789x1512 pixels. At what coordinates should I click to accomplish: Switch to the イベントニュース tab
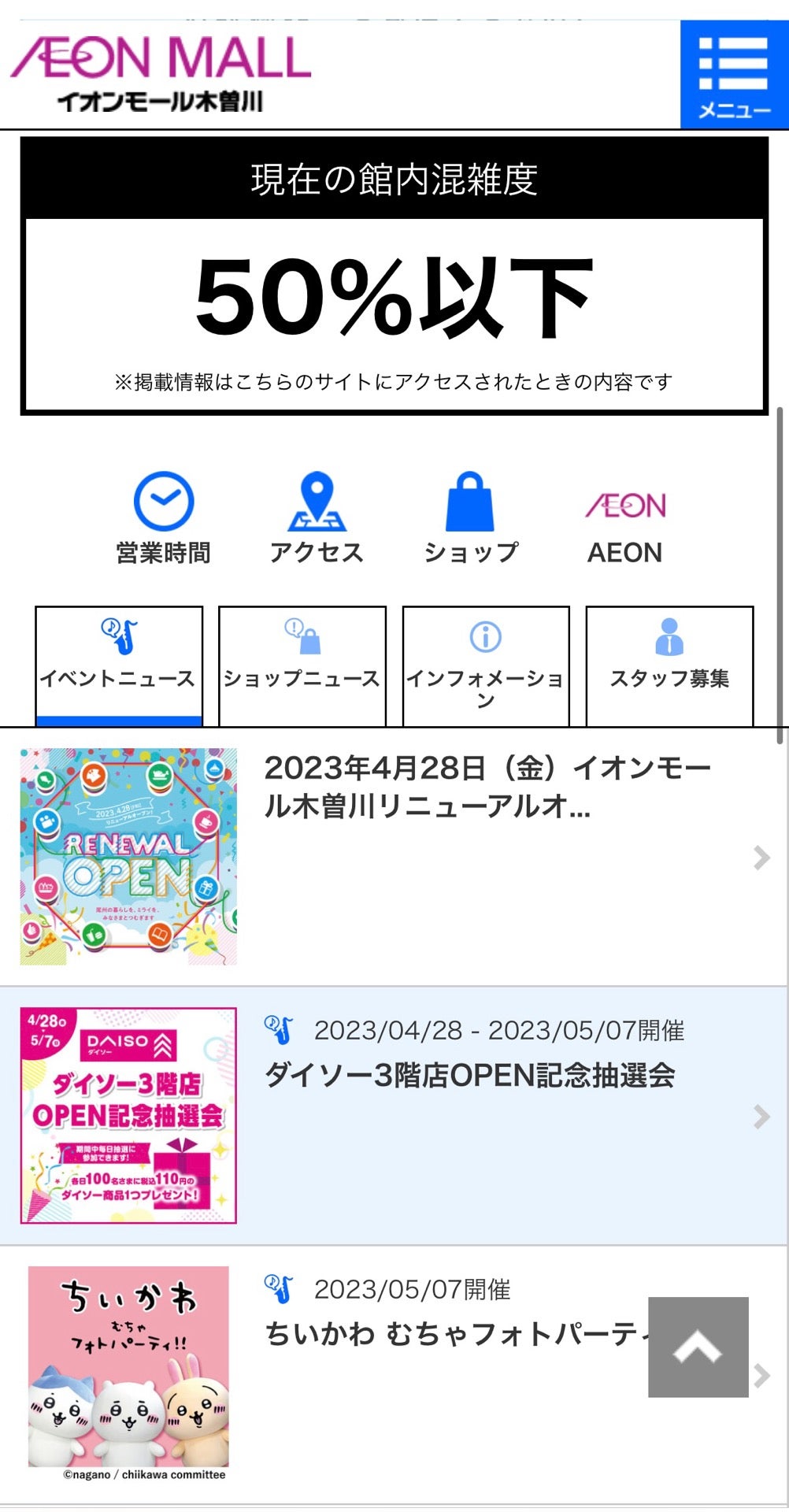(x=119, y=665)
